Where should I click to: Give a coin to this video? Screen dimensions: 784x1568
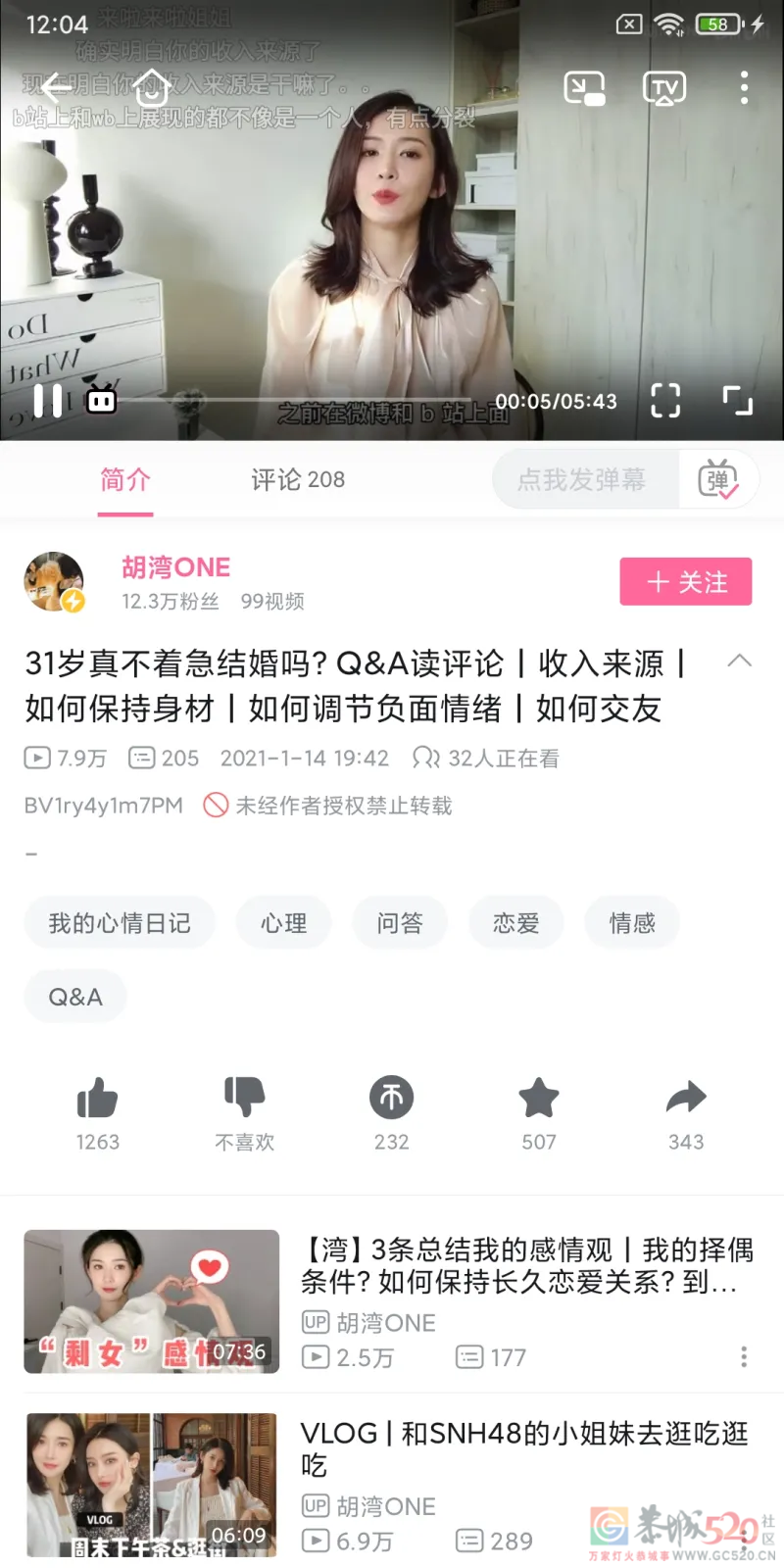pyautogui.click(x=391, y=1098)
